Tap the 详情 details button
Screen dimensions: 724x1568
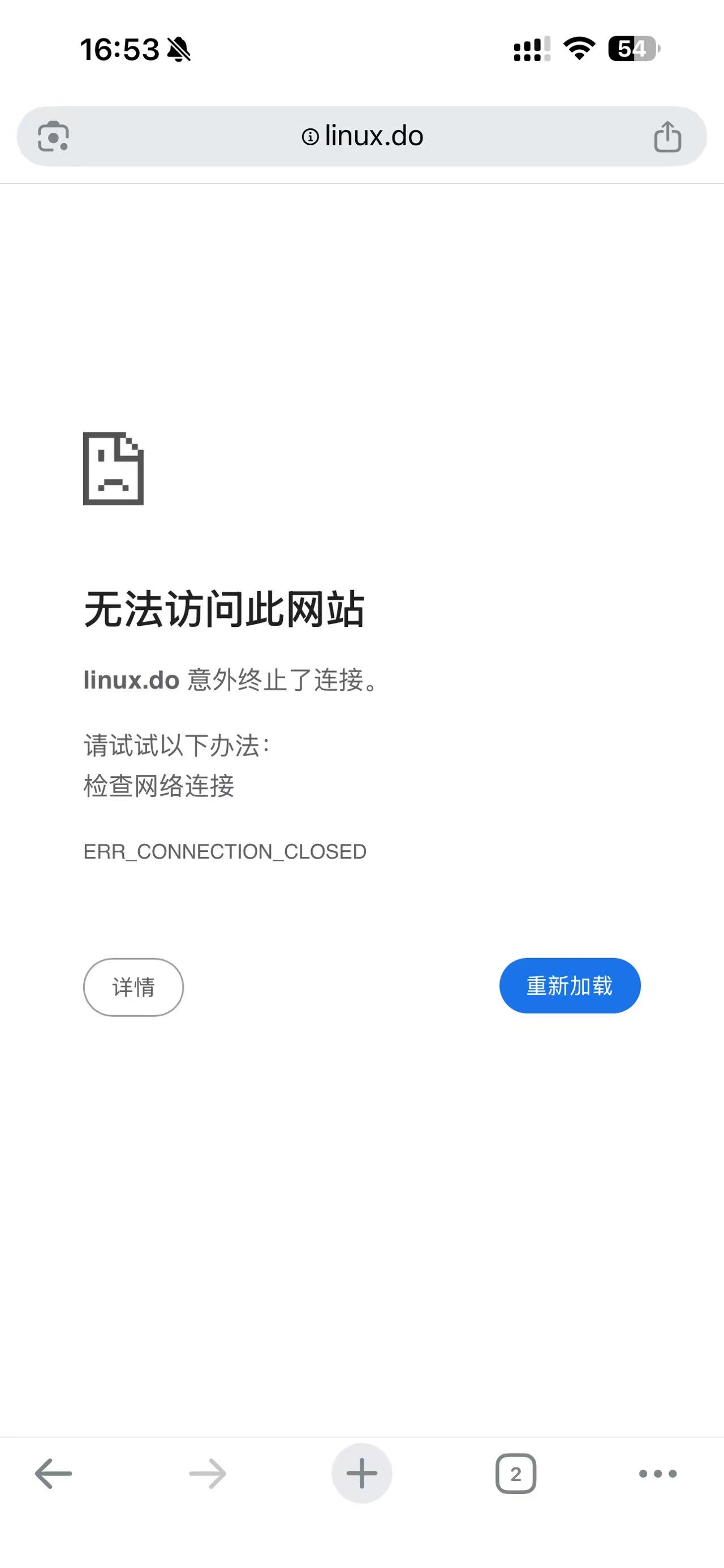point(133,987)
